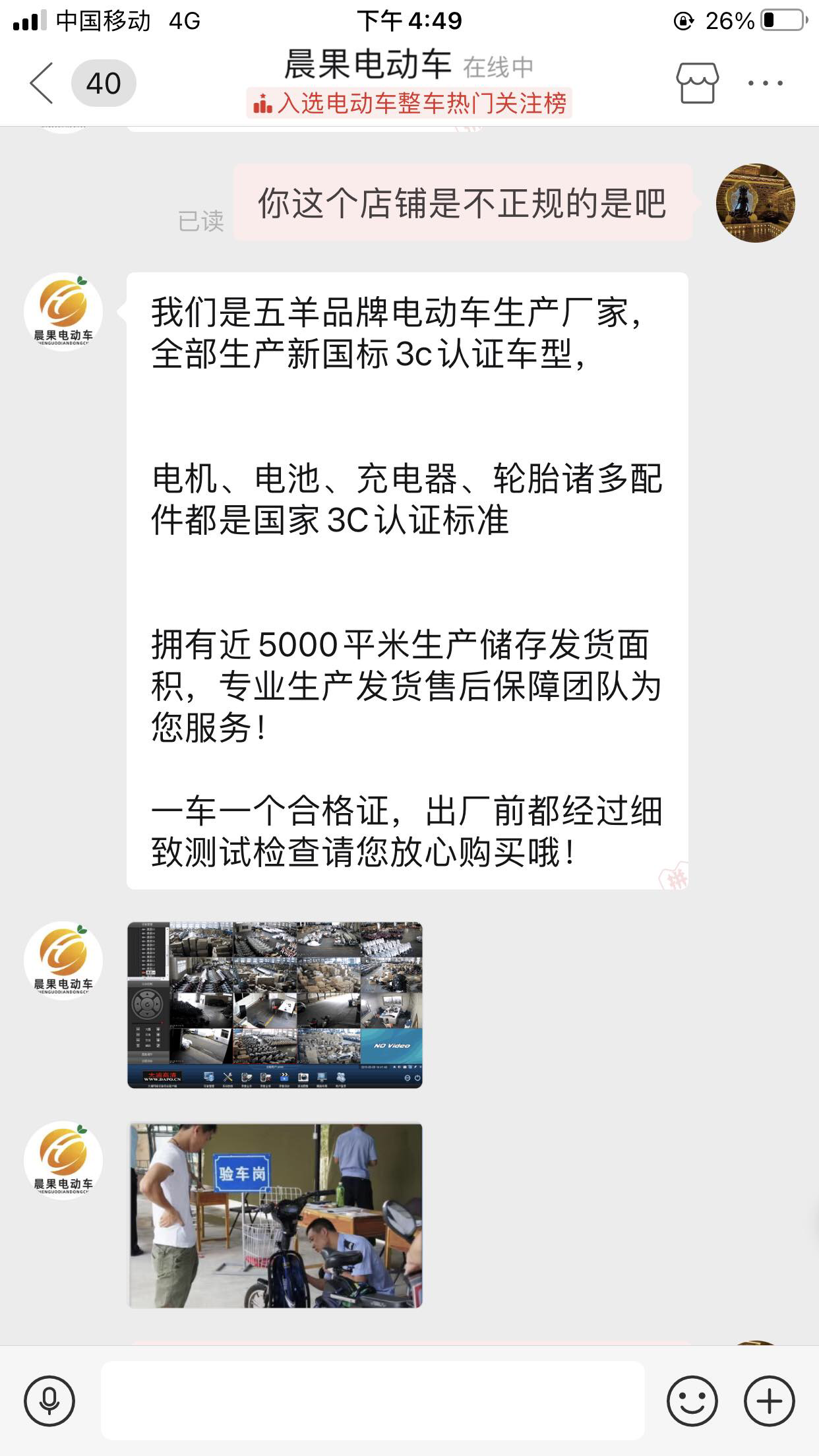Tap the message input field
819x1456 pixels.
tap(373, 1401)
